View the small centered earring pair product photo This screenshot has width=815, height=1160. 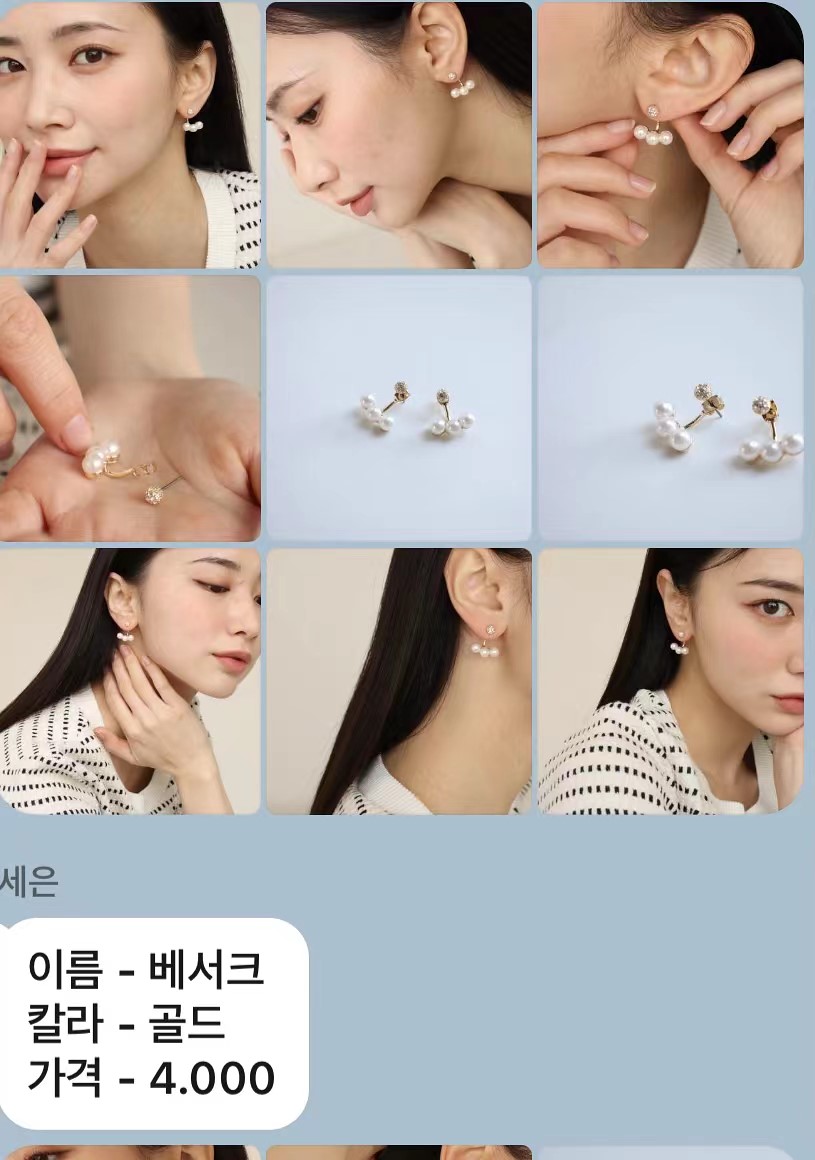click(398, 408)
